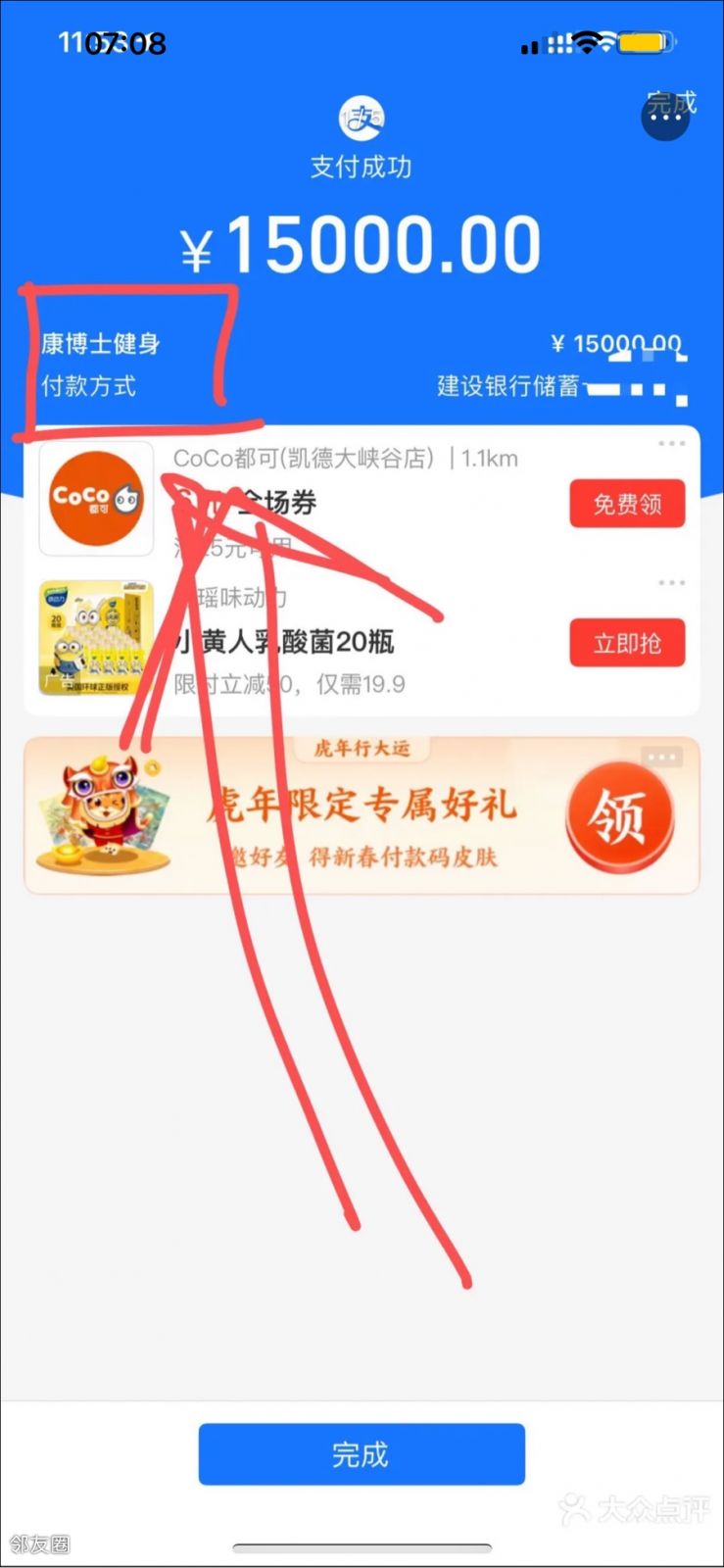Tap 完成 in the top right corner
Viewport: 724px width, 1568px height.
tap(671, 104)
